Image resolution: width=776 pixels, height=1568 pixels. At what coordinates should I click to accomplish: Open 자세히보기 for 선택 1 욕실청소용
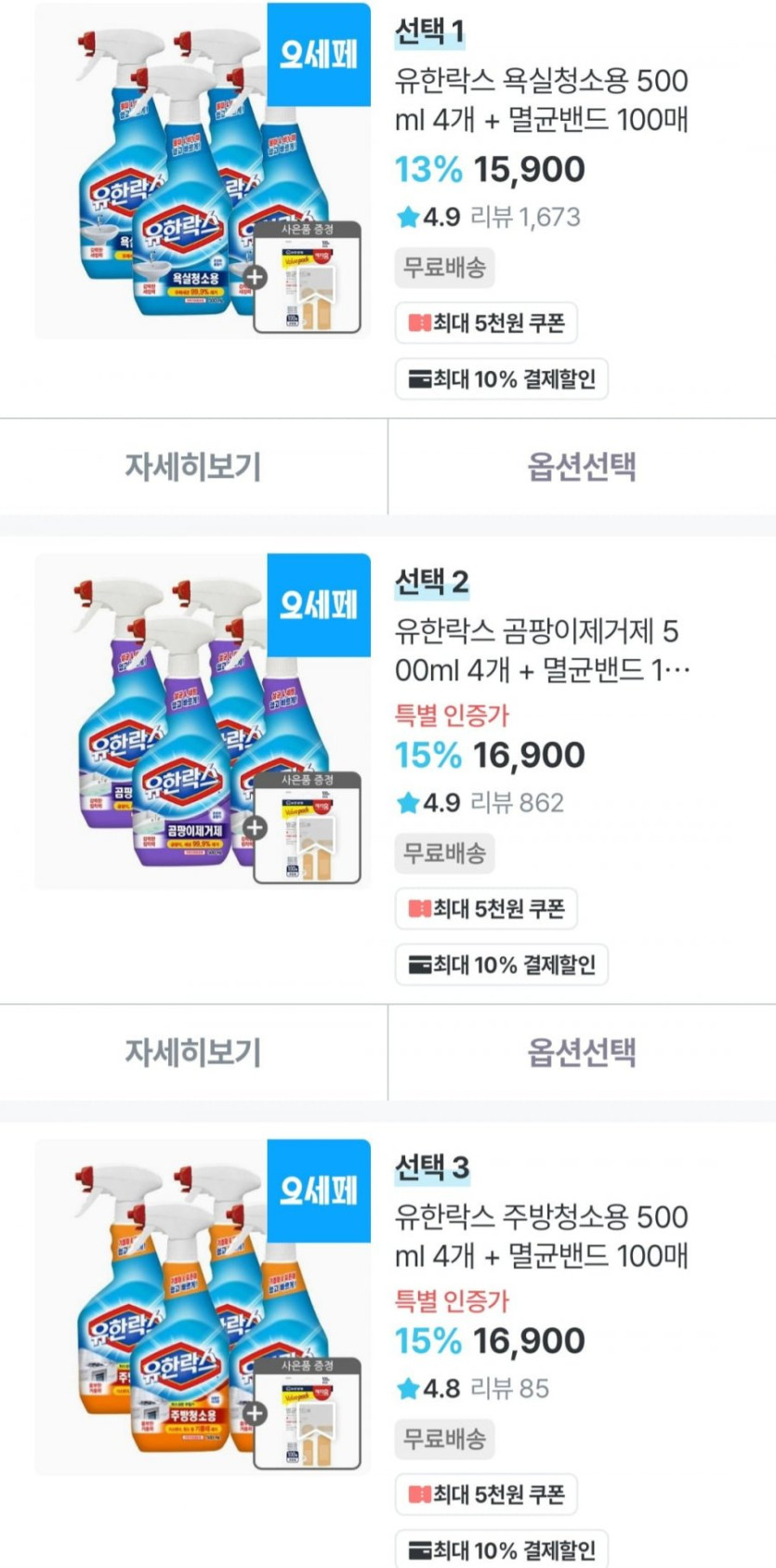[x=193, y=467]
